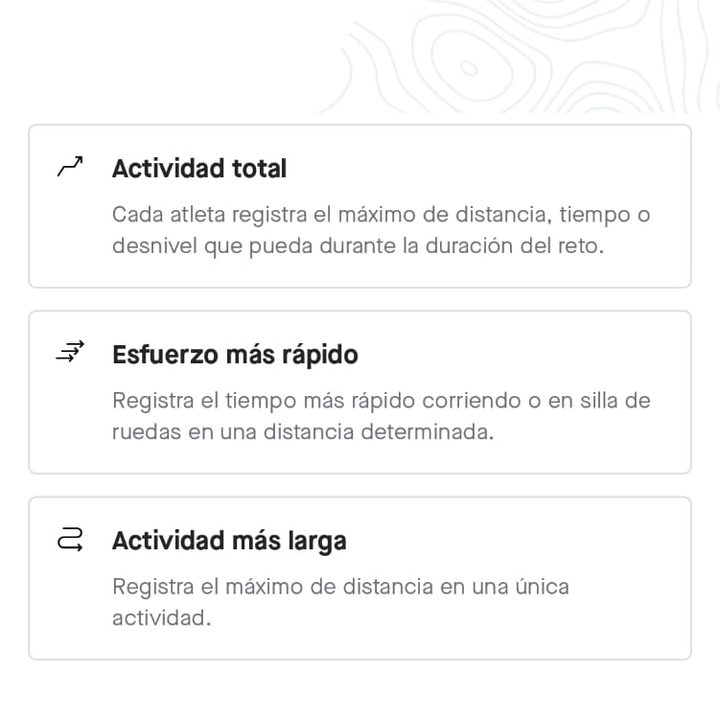This screenshot has width=720, height=720.
Task: Choose the Esfuerzo más rápido option
Action: (x=359, y=392)
